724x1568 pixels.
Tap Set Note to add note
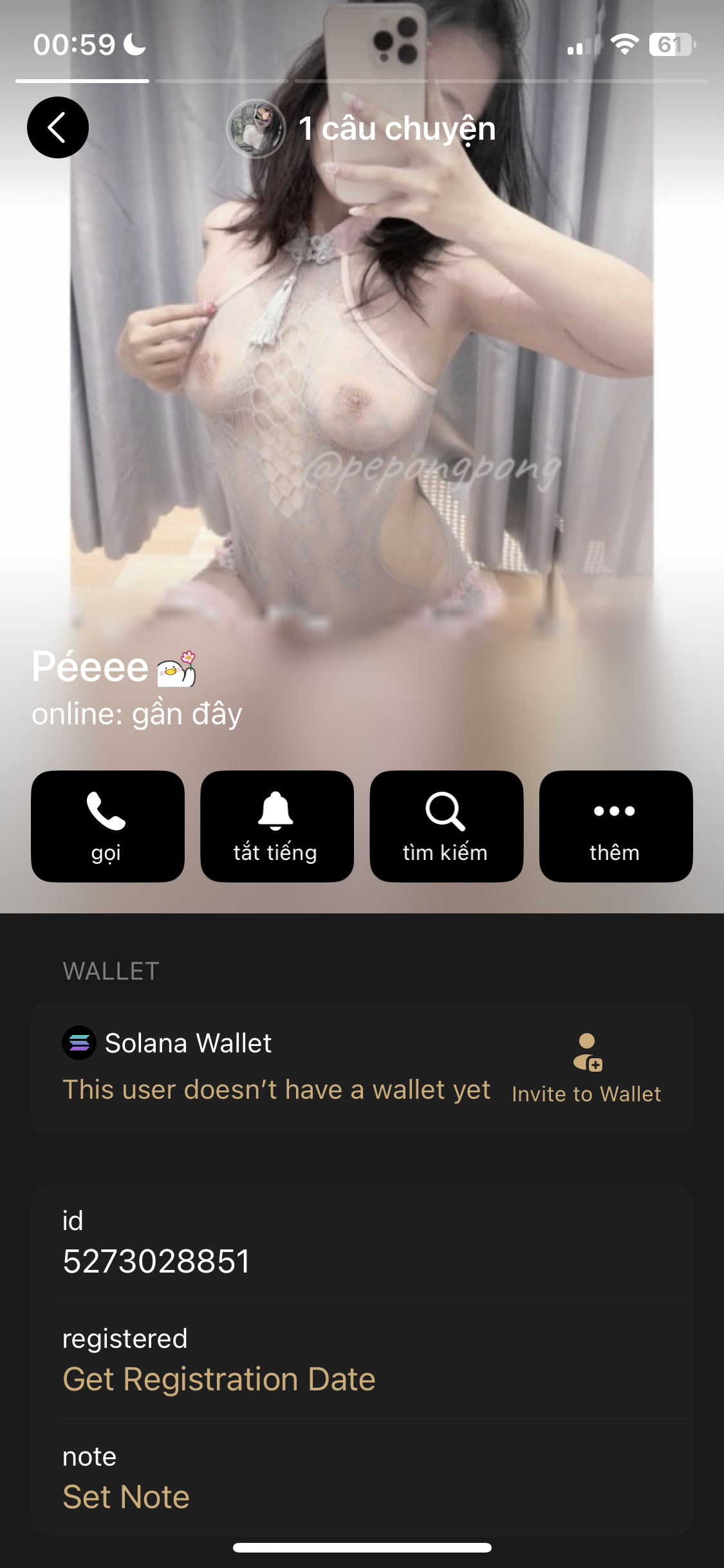126,1497
